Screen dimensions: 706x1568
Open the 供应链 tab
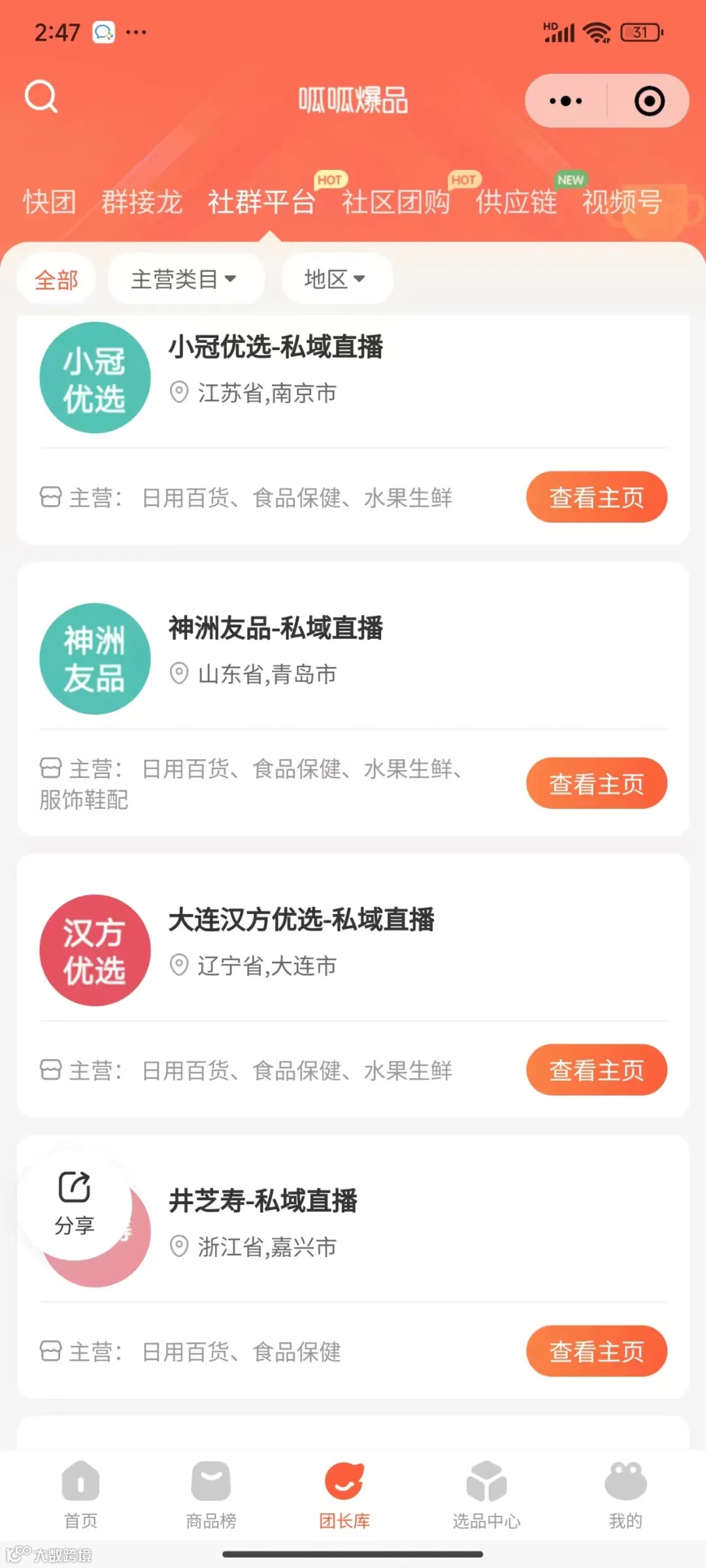[516, 203]
